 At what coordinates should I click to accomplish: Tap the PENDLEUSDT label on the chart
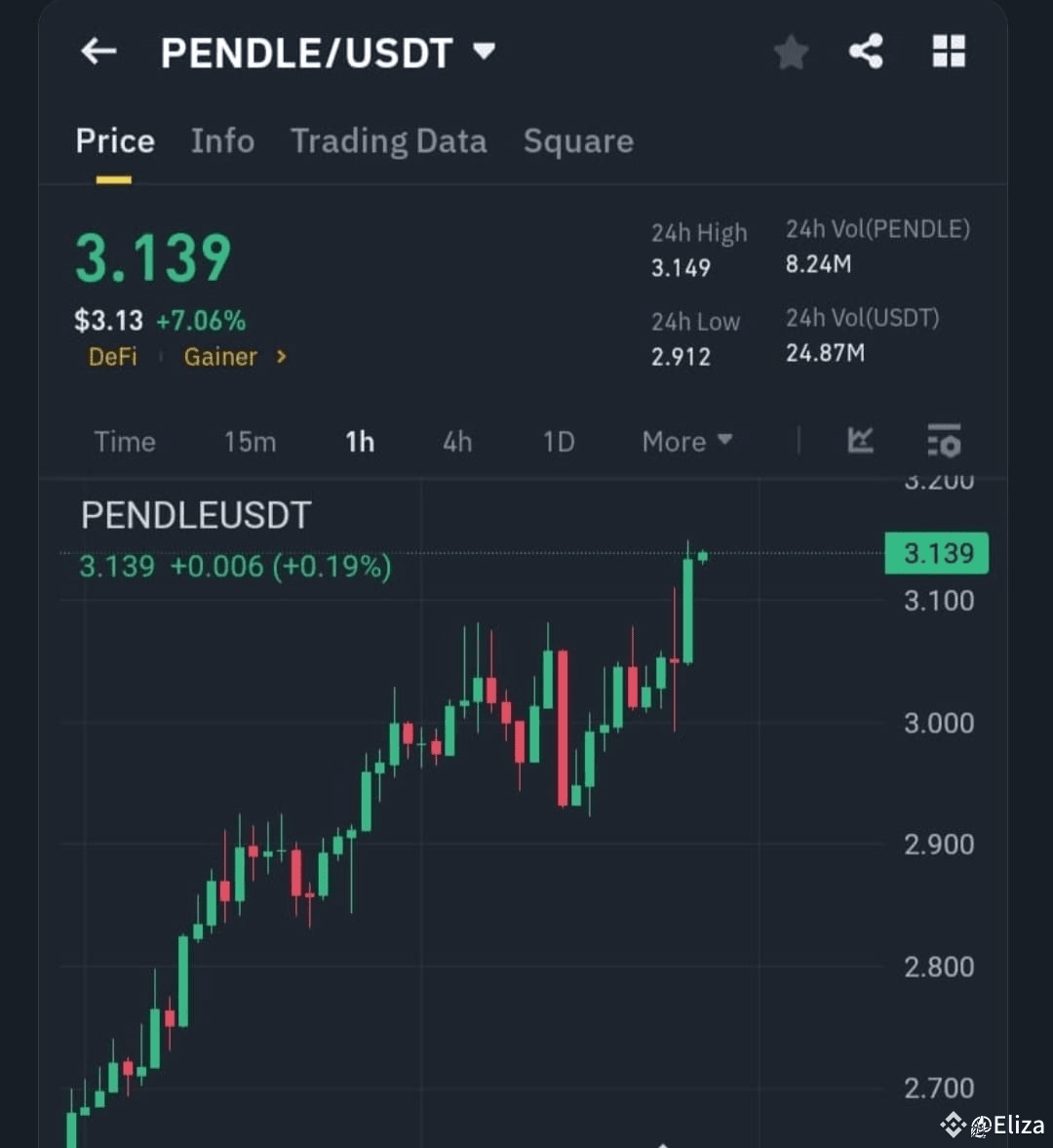coord(195,514)
